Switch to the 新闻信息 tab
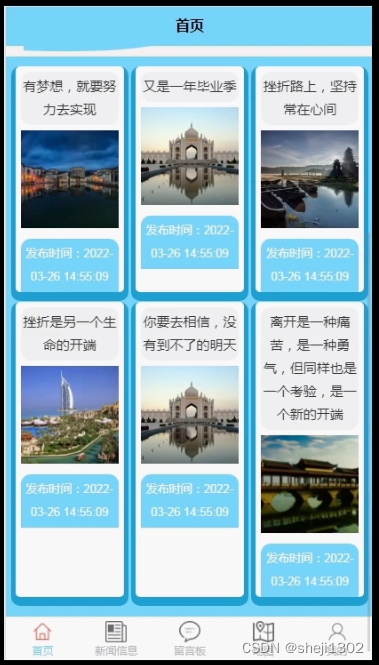The image size is (379, 665). click(116, 639)
